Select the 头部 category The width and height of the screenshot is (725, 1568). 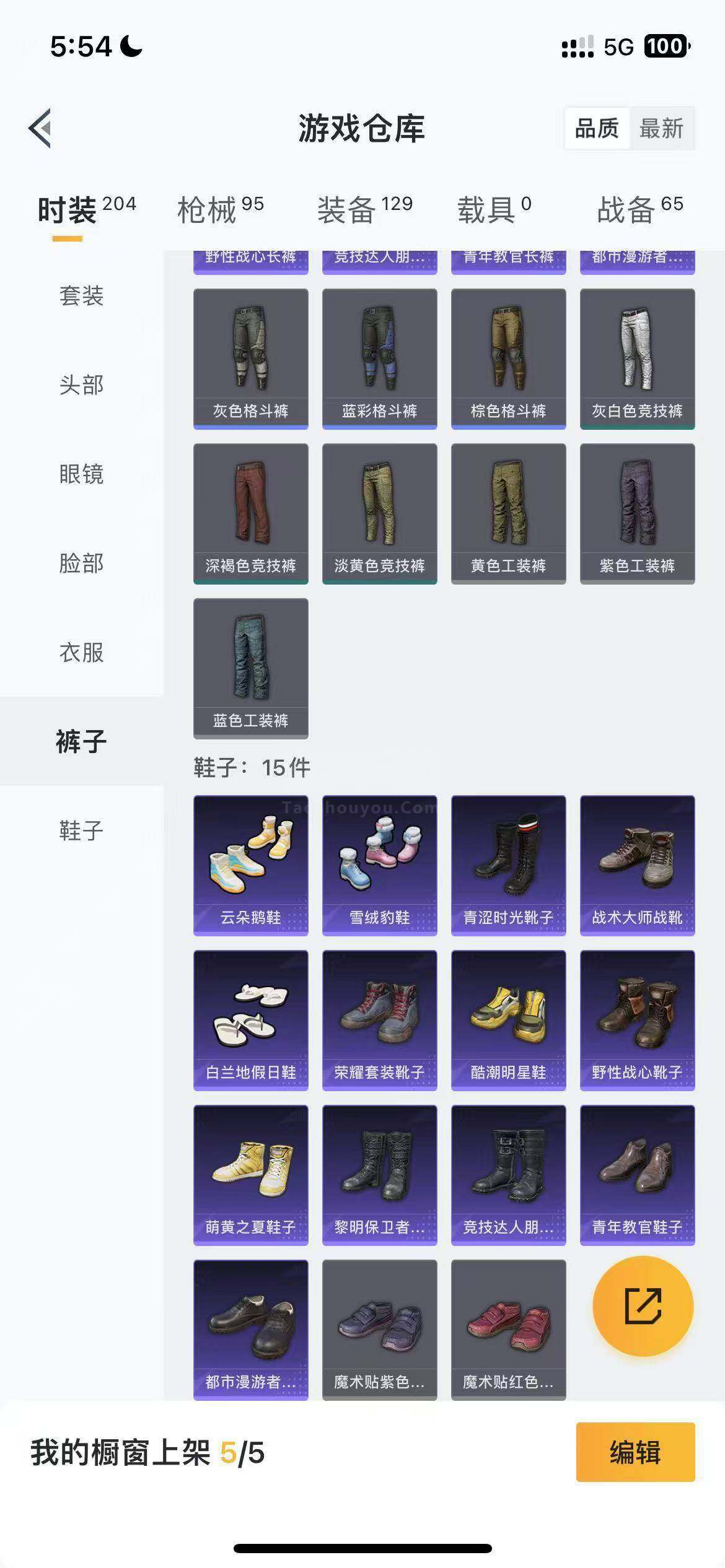[81, 385]
